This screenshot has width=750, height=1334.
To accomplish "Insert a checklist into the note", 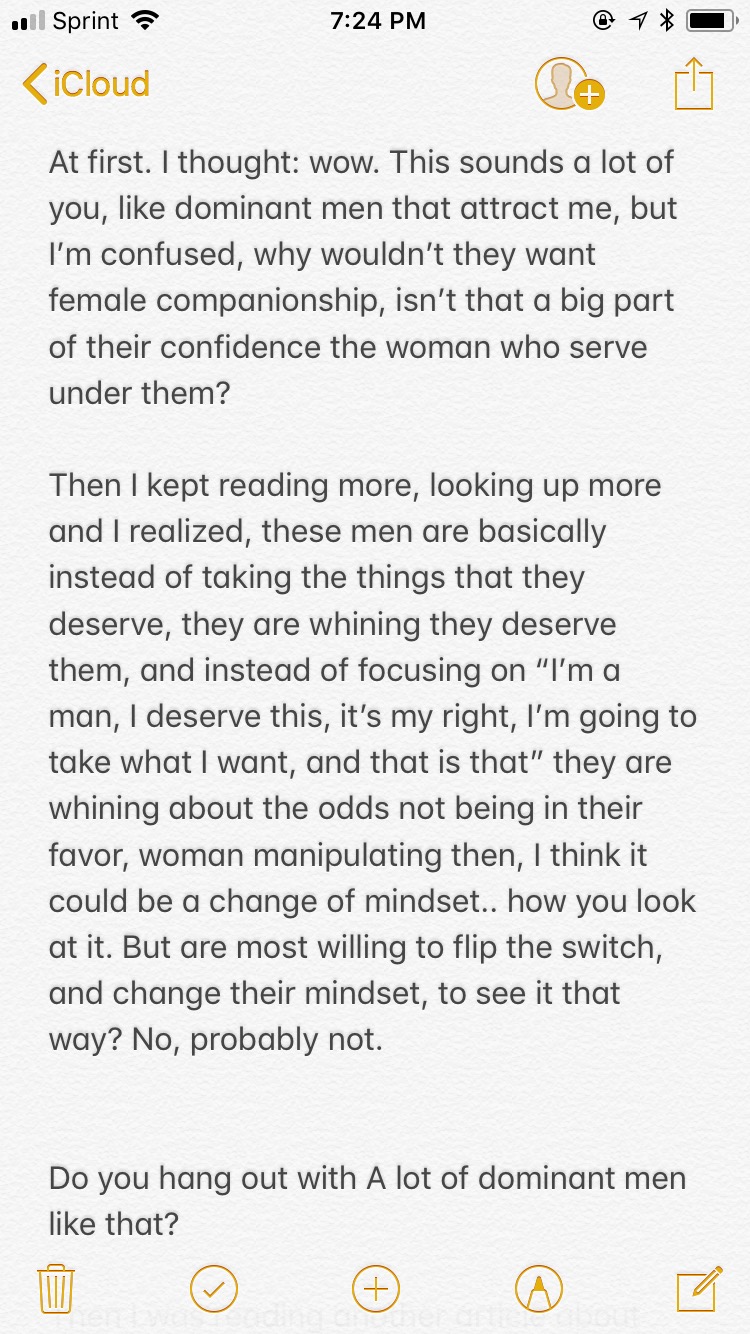I will 214,1288.
